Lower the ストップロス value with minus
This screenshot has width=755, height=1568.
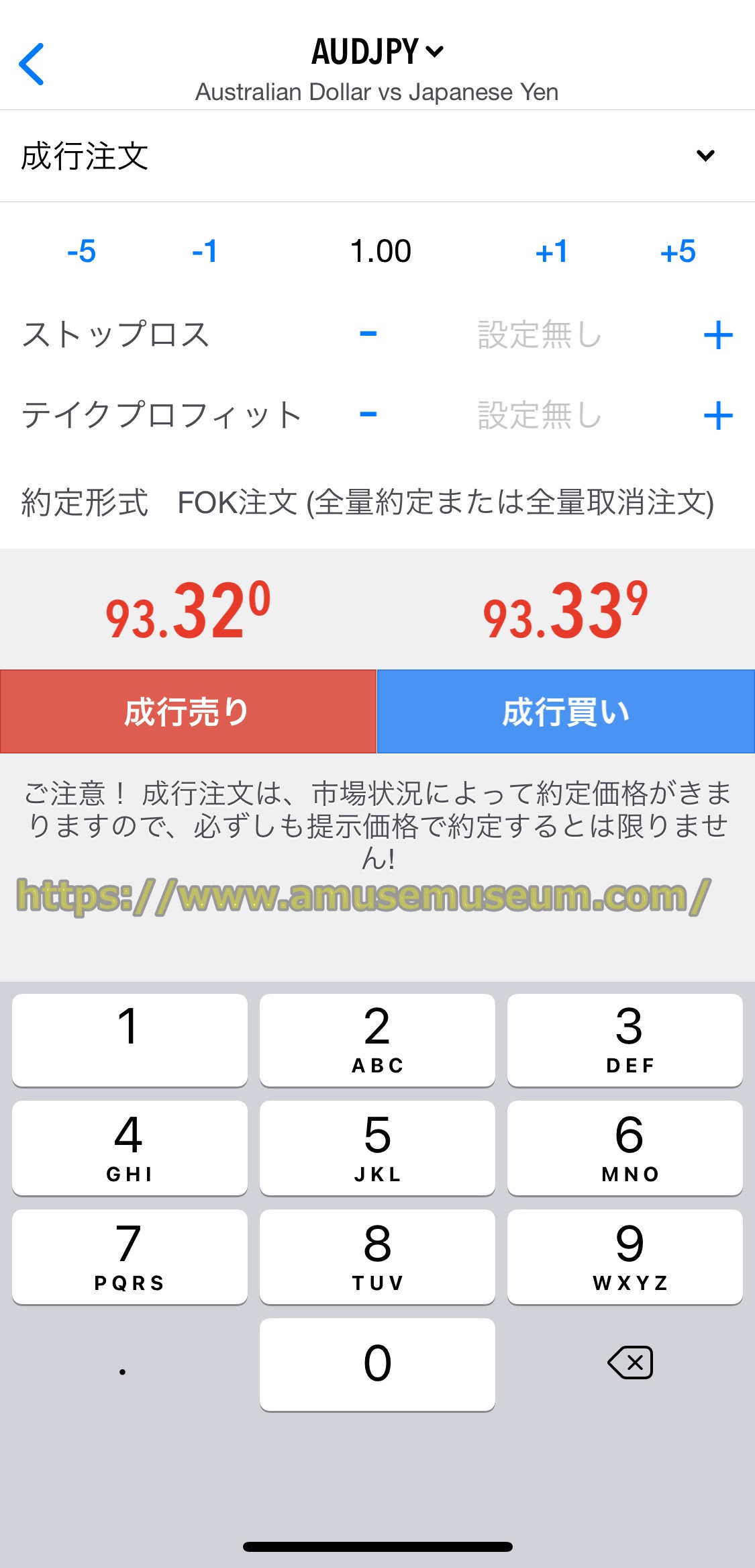click(368, 334)
